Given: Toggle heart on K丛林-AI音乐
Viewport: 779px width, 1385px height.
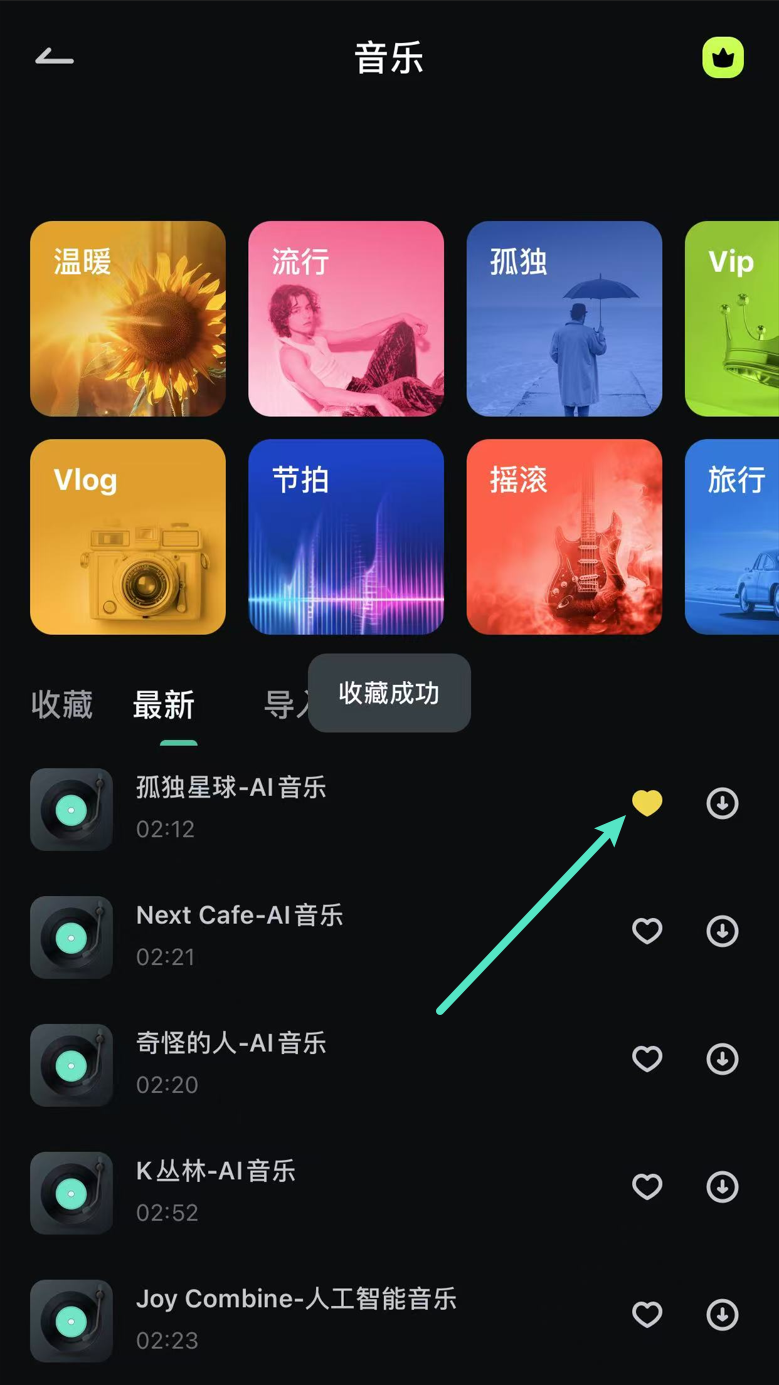Looking at the screenshot, I should point(647,1187).
